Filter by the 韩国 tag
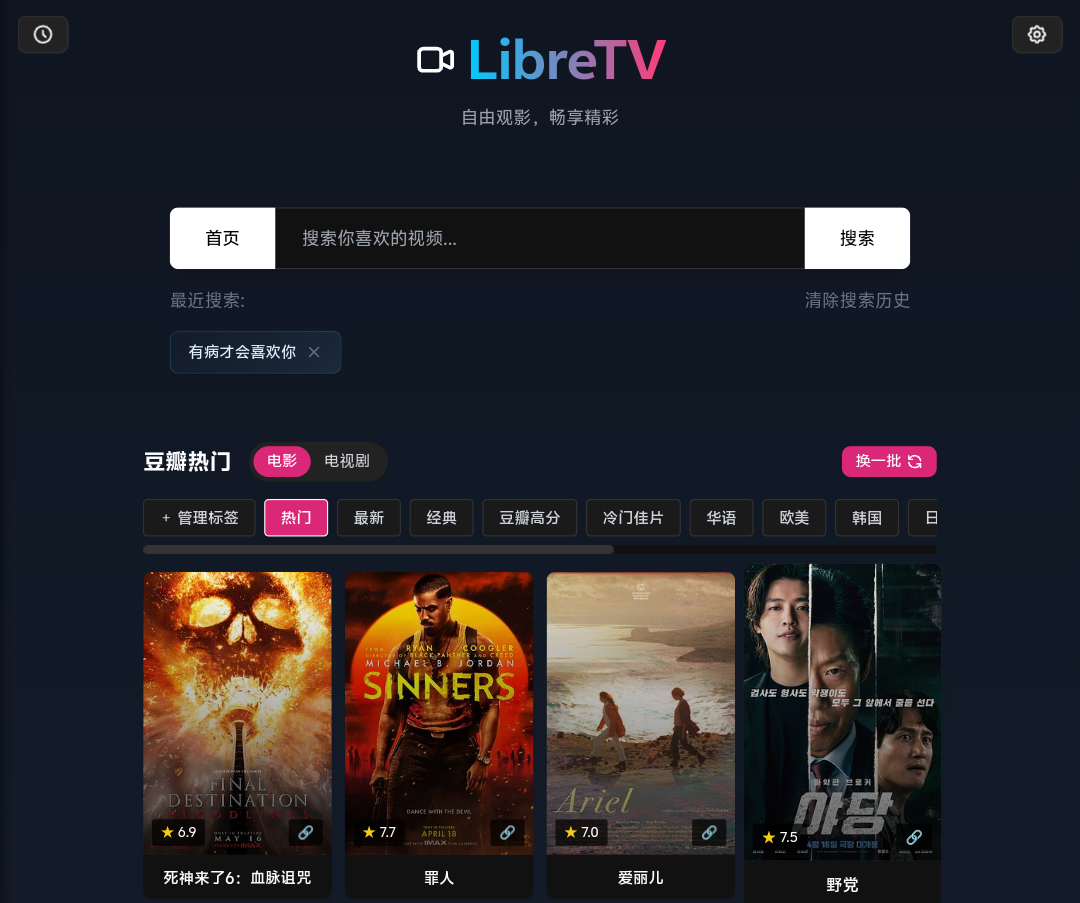Screen dimensions: 1080x903 pos(867,518)
